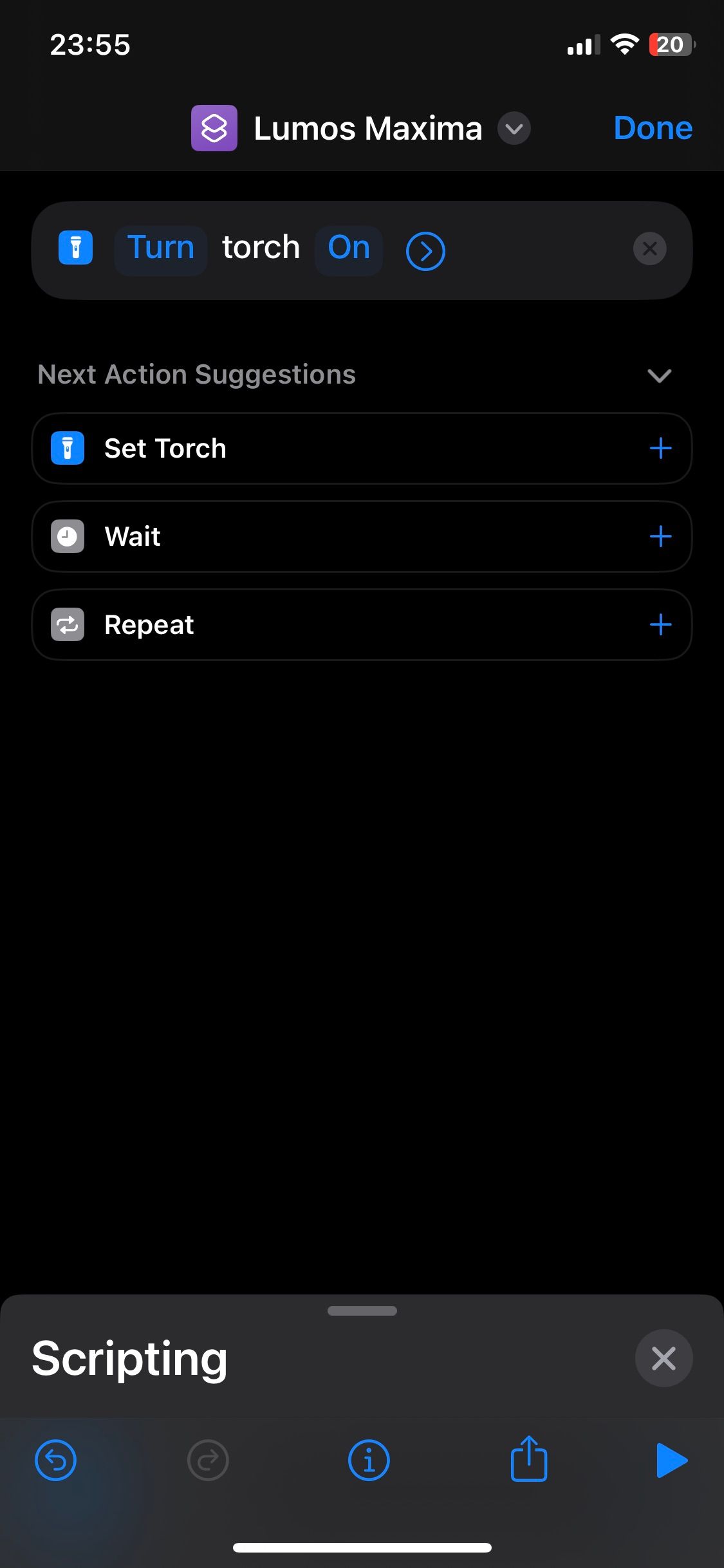Select the Wait clock icon
The image size is (724, 1568).
tap(67, 536)
